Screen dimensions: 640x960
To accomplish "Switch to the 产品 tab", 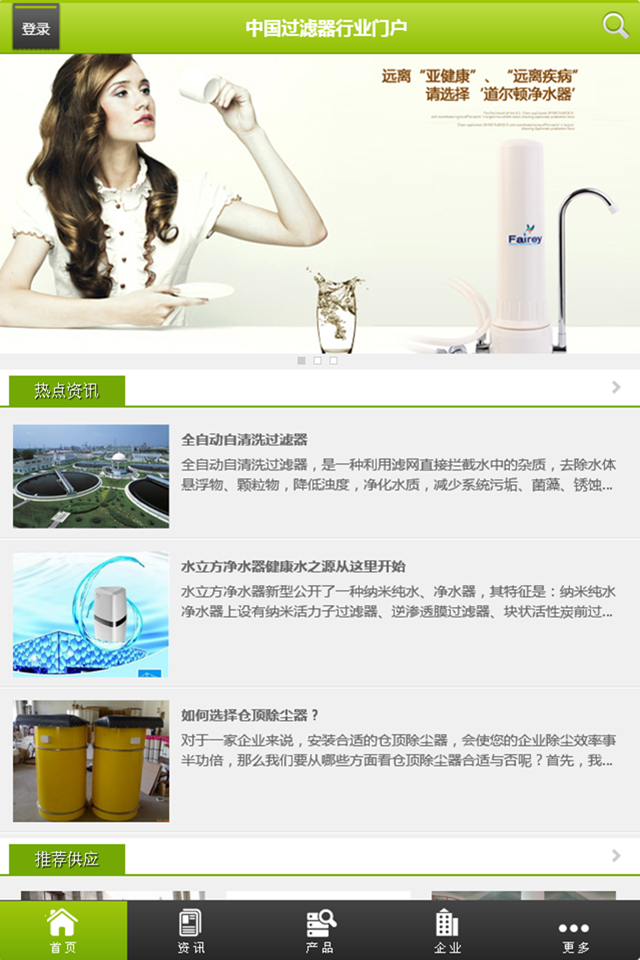I will 320,930.
